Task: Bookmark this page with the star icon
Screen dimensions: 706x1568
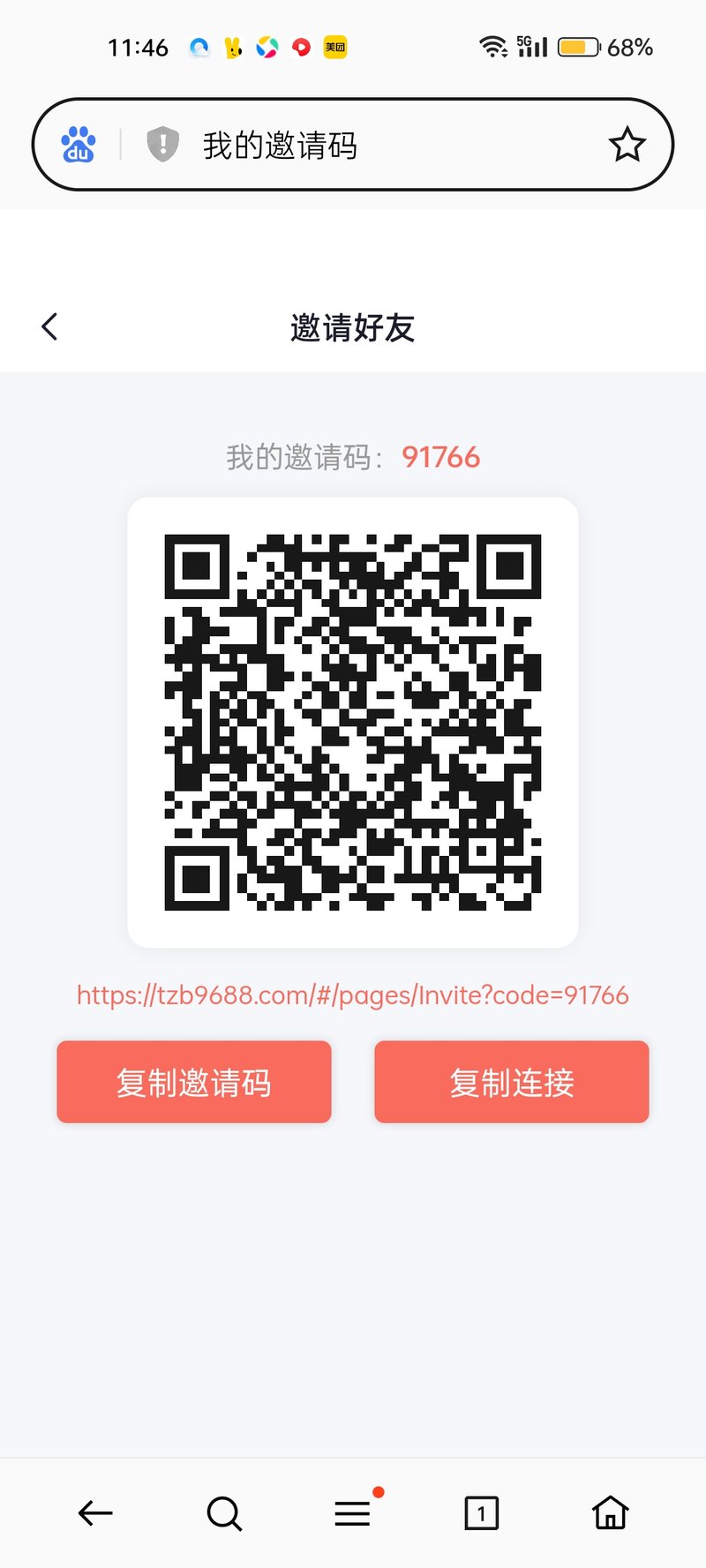Action: coord(627,145)
